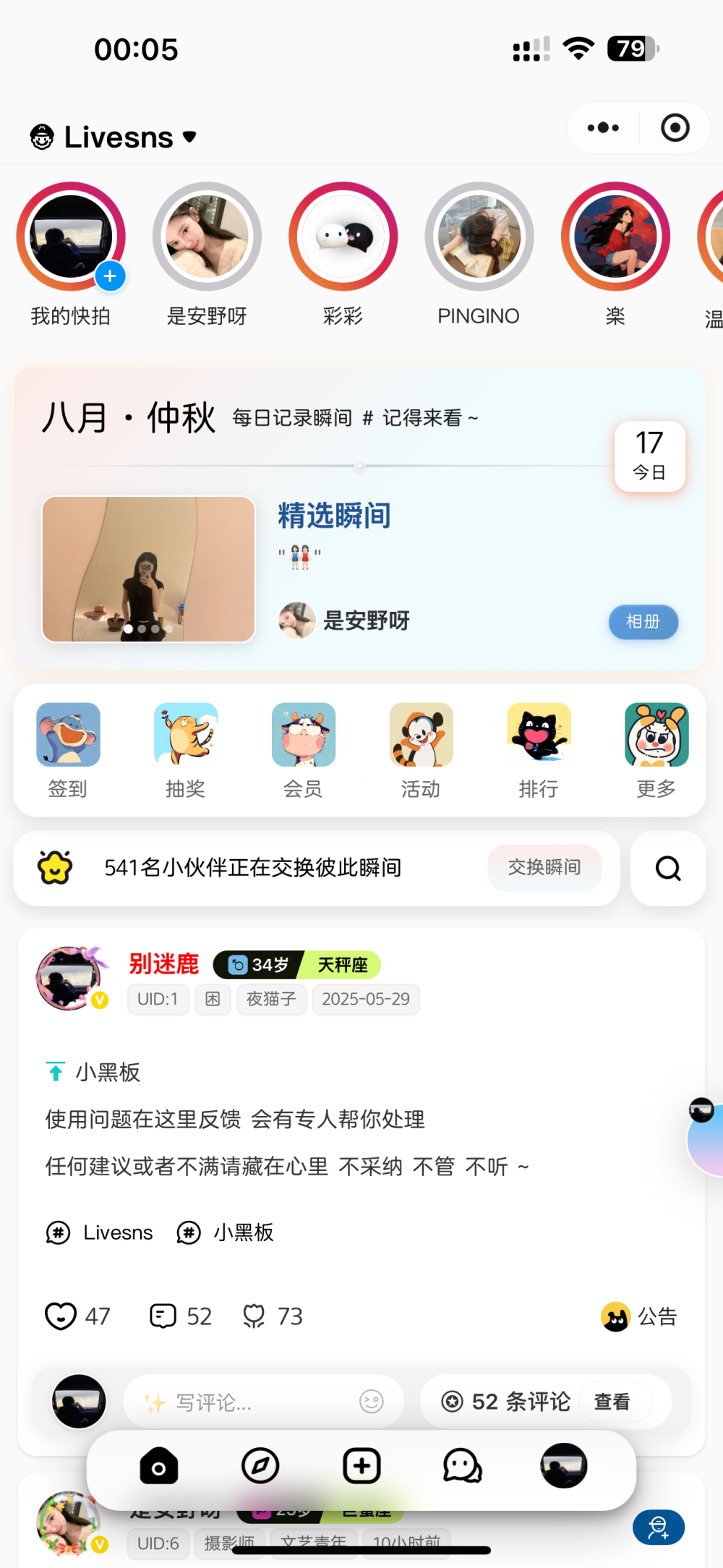View 彩彩's story

(x=343, y=237)
